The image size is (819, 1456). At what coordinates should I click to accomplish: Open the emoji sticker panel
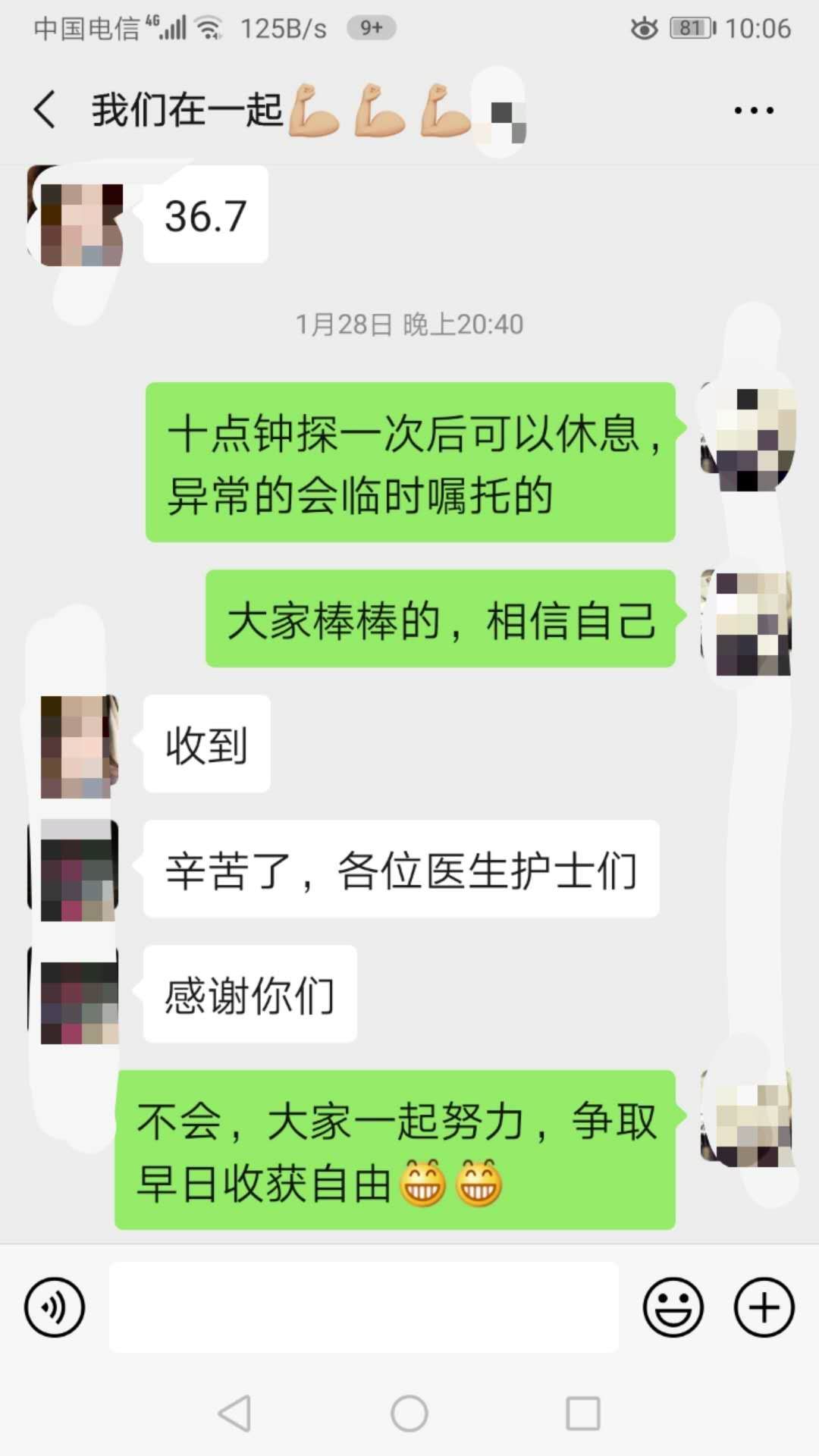673,1307
